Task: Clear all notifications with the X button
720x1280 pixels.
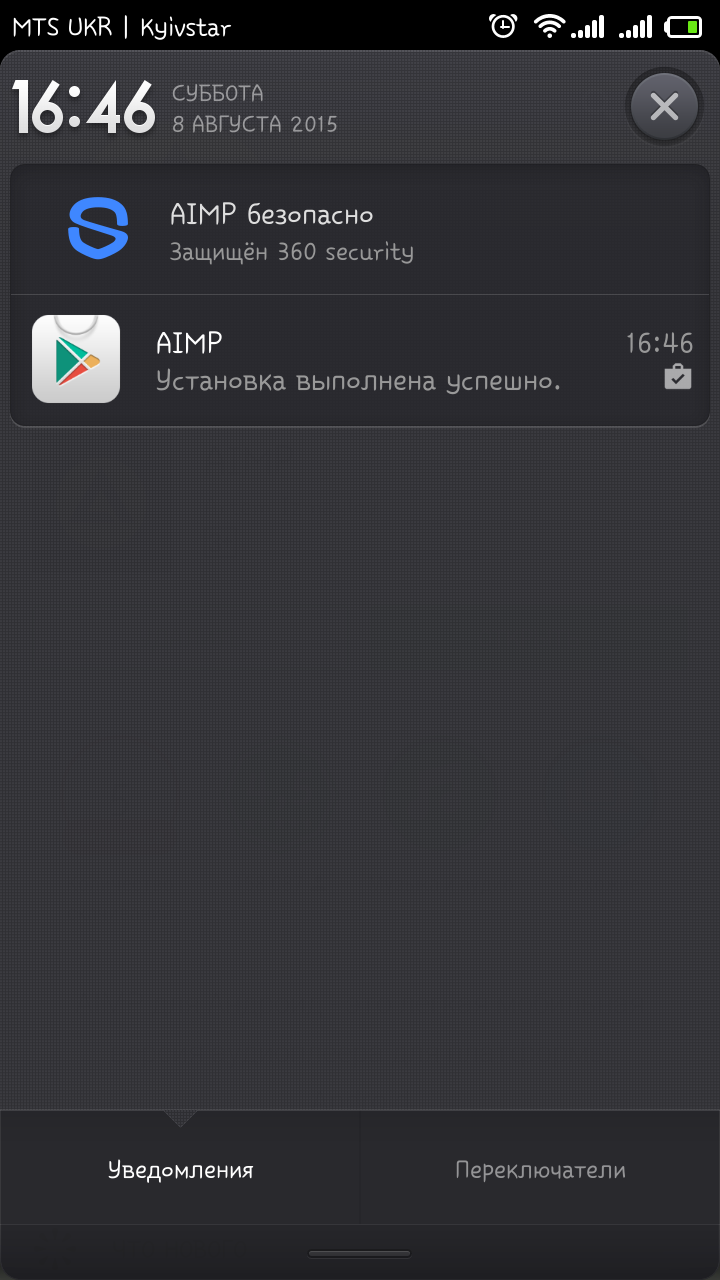Action: point(664,106)
